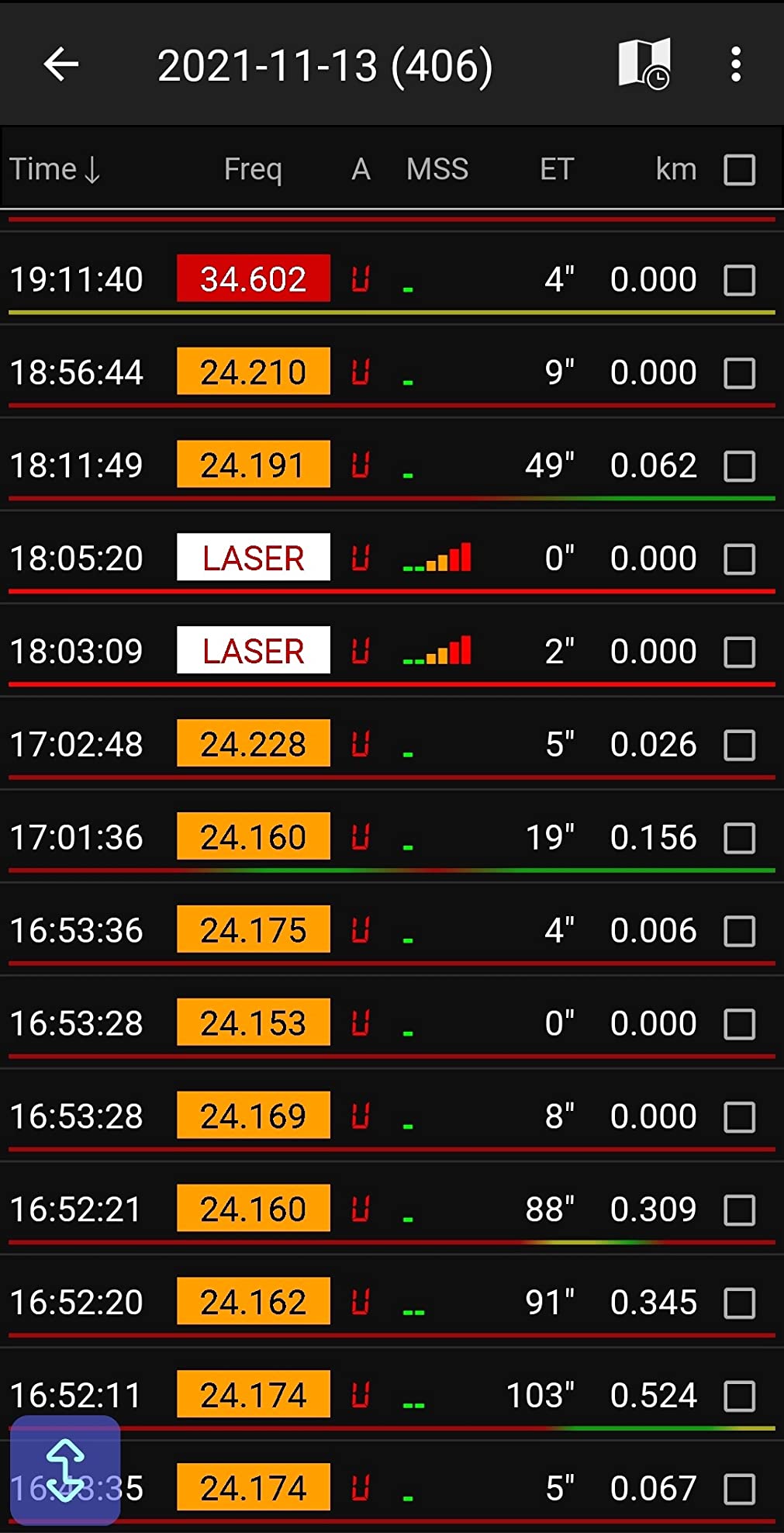Open the three-dot overflow menu
This screenshot has height=1533, width=784.
(x=736, y=64)
